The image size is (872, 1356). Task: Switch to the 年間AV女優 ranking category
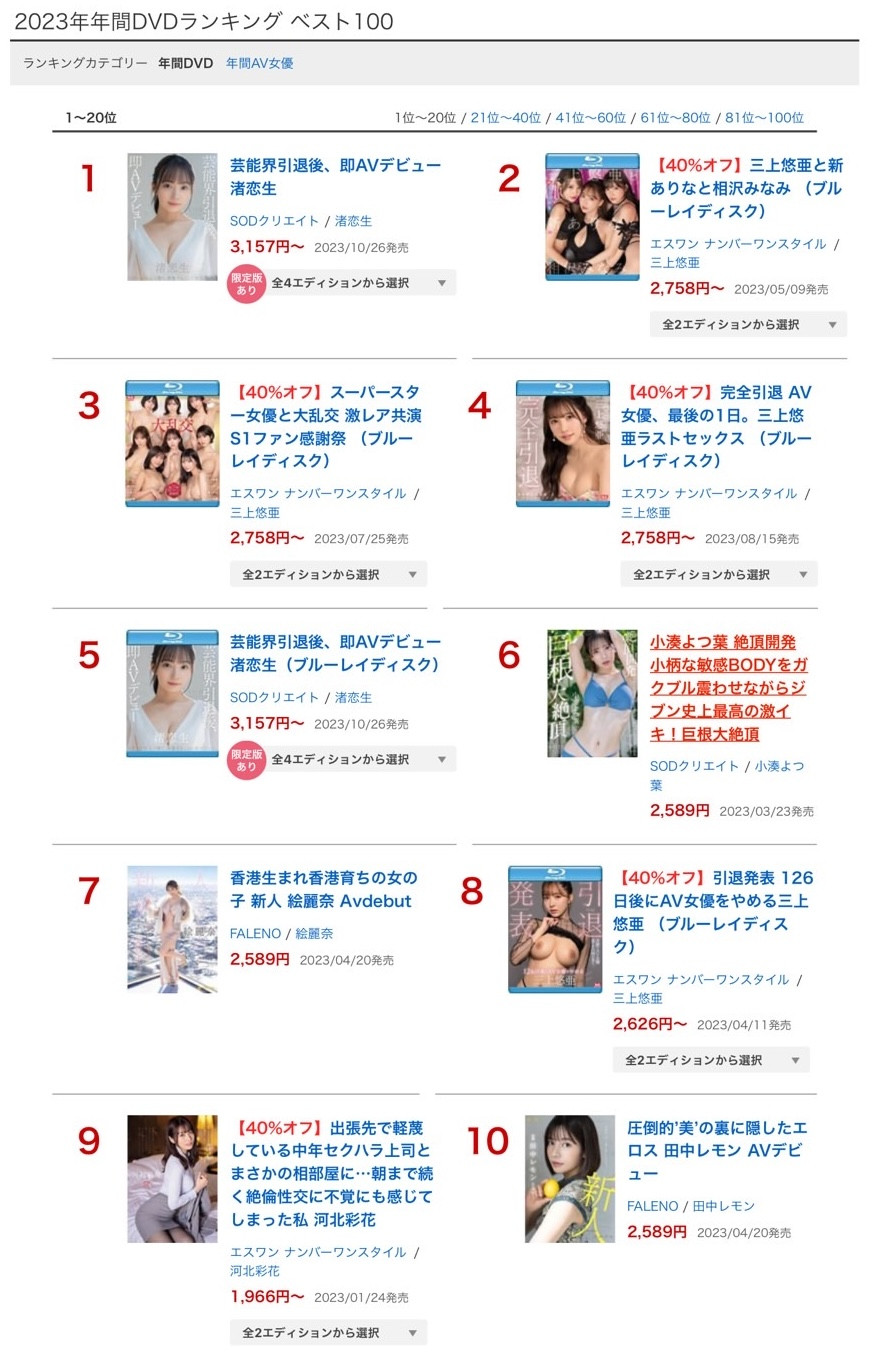(259, 63)
